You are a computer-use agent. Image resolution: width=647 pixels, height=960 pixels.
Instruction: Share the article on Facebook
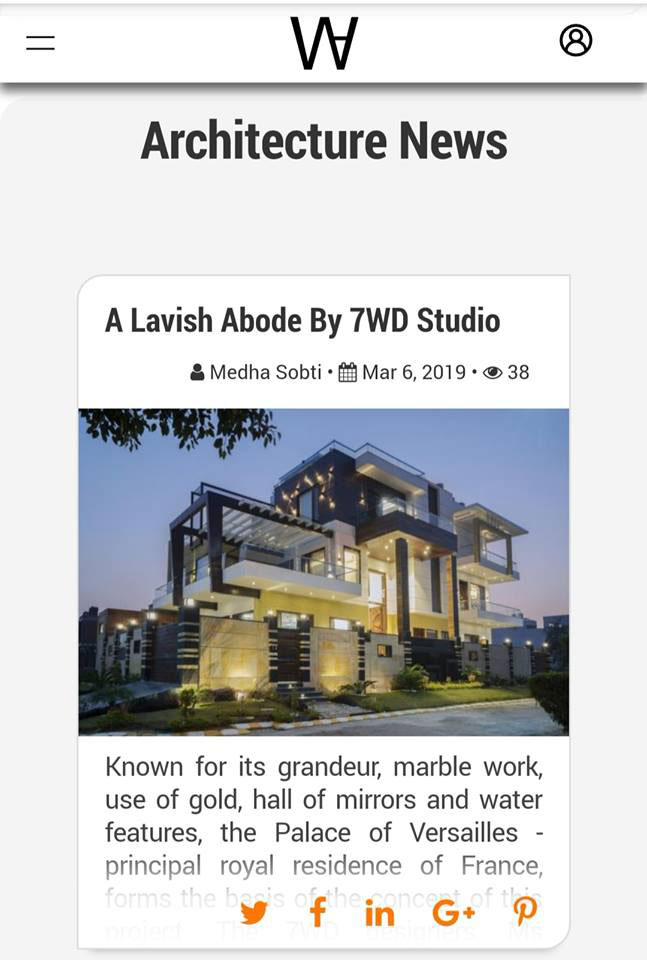point(318,912)
